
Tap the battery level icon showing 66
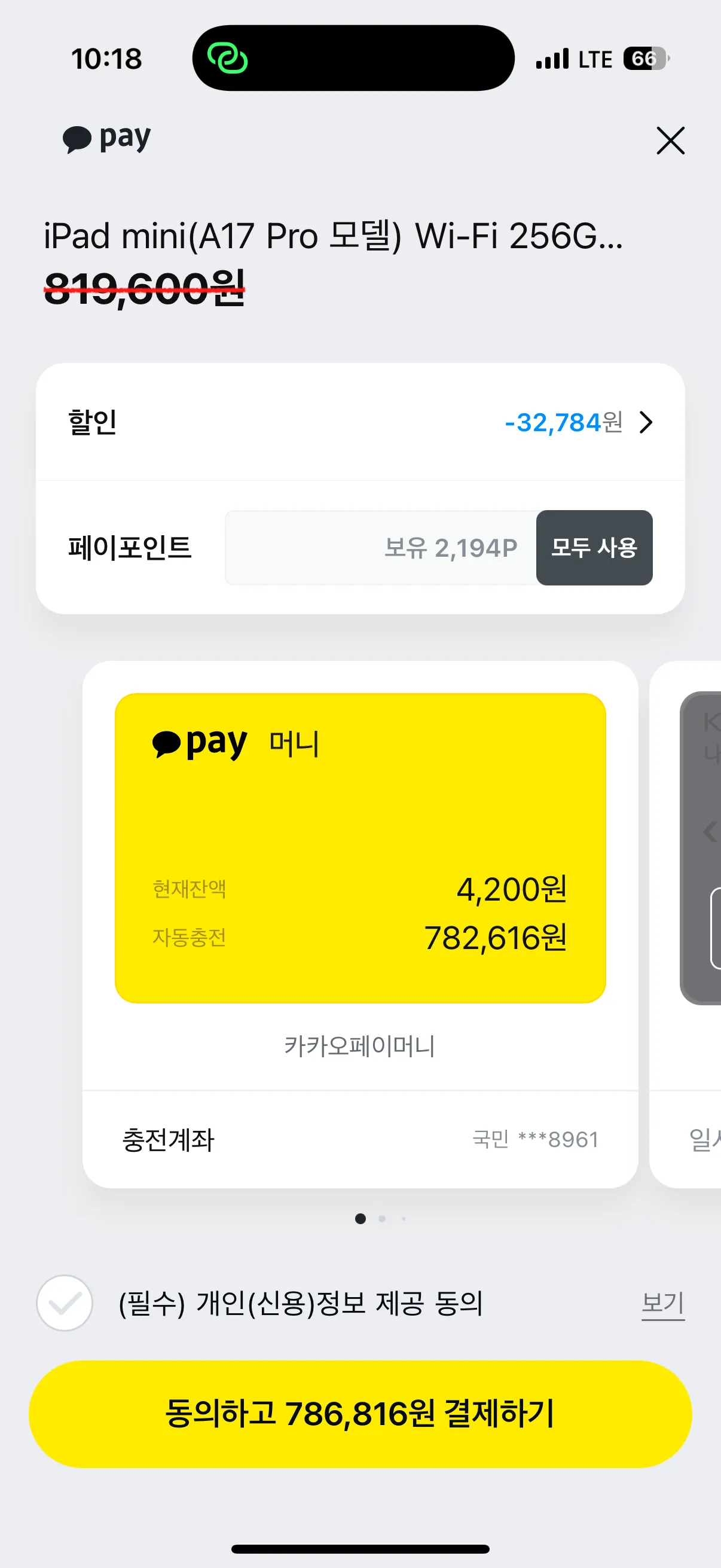643,59
